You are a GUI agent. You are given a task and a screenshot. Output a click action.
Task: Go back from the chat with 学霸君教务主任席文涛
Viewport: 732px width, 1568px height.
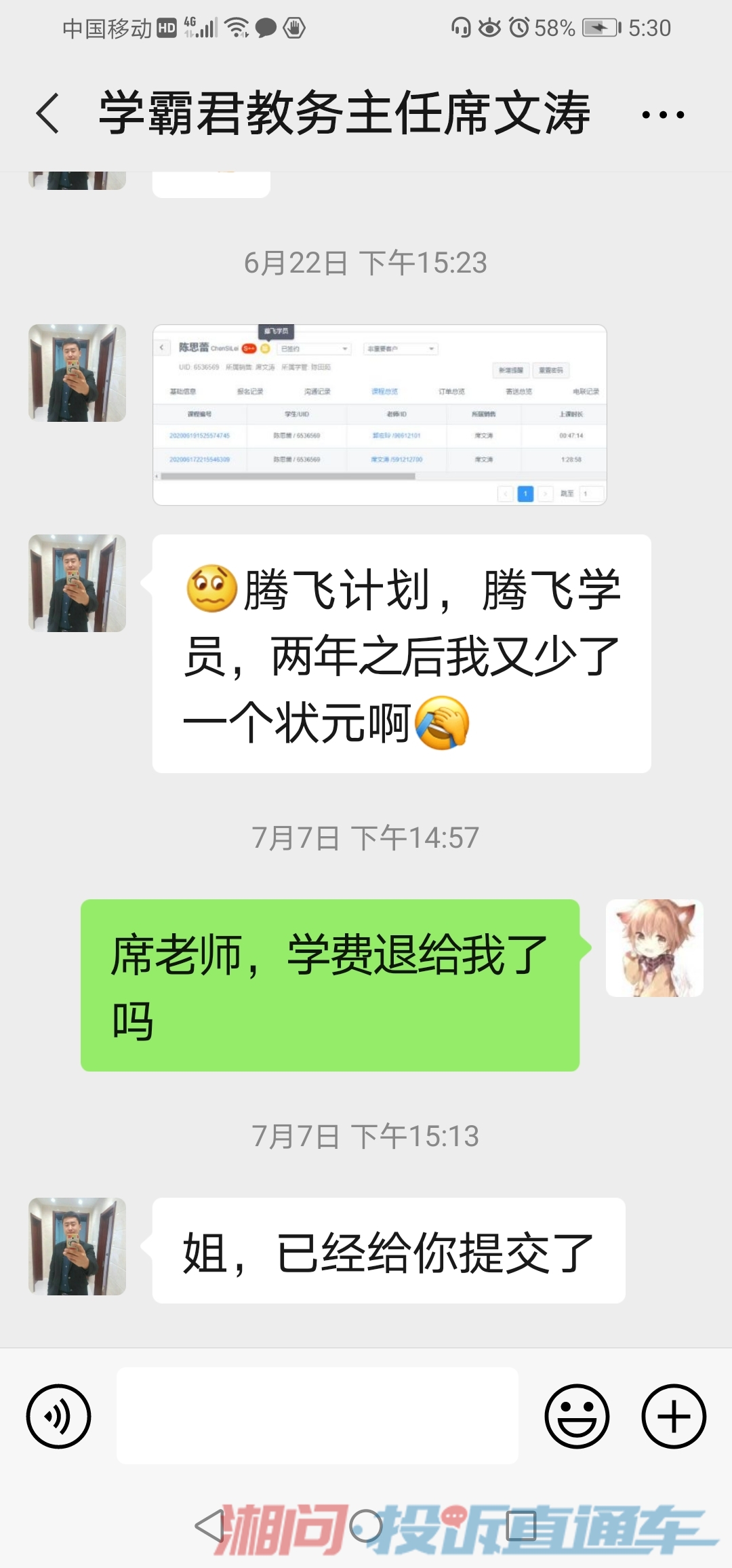[47, 113]
